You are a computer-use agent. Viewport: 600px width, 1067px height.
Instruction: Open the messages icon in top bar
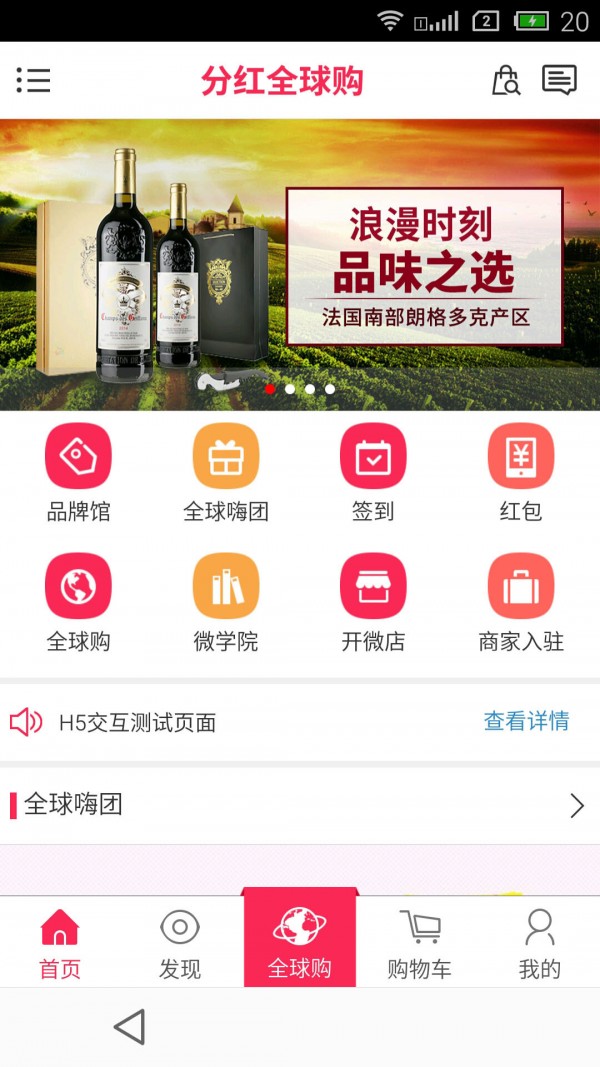[x=559, y=80]
